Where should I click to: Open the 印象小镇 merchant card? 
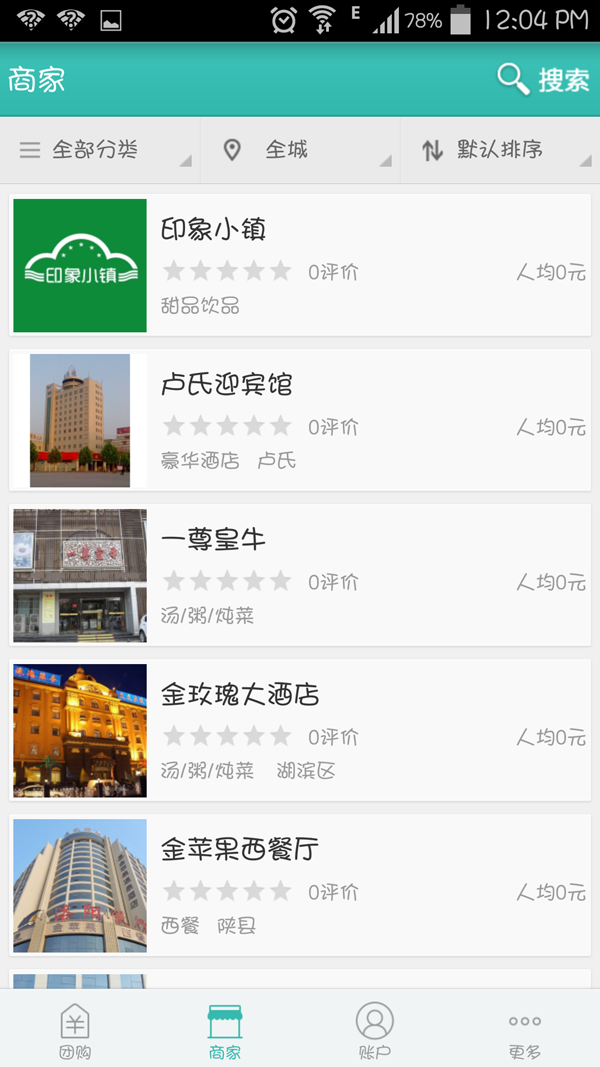300,265
